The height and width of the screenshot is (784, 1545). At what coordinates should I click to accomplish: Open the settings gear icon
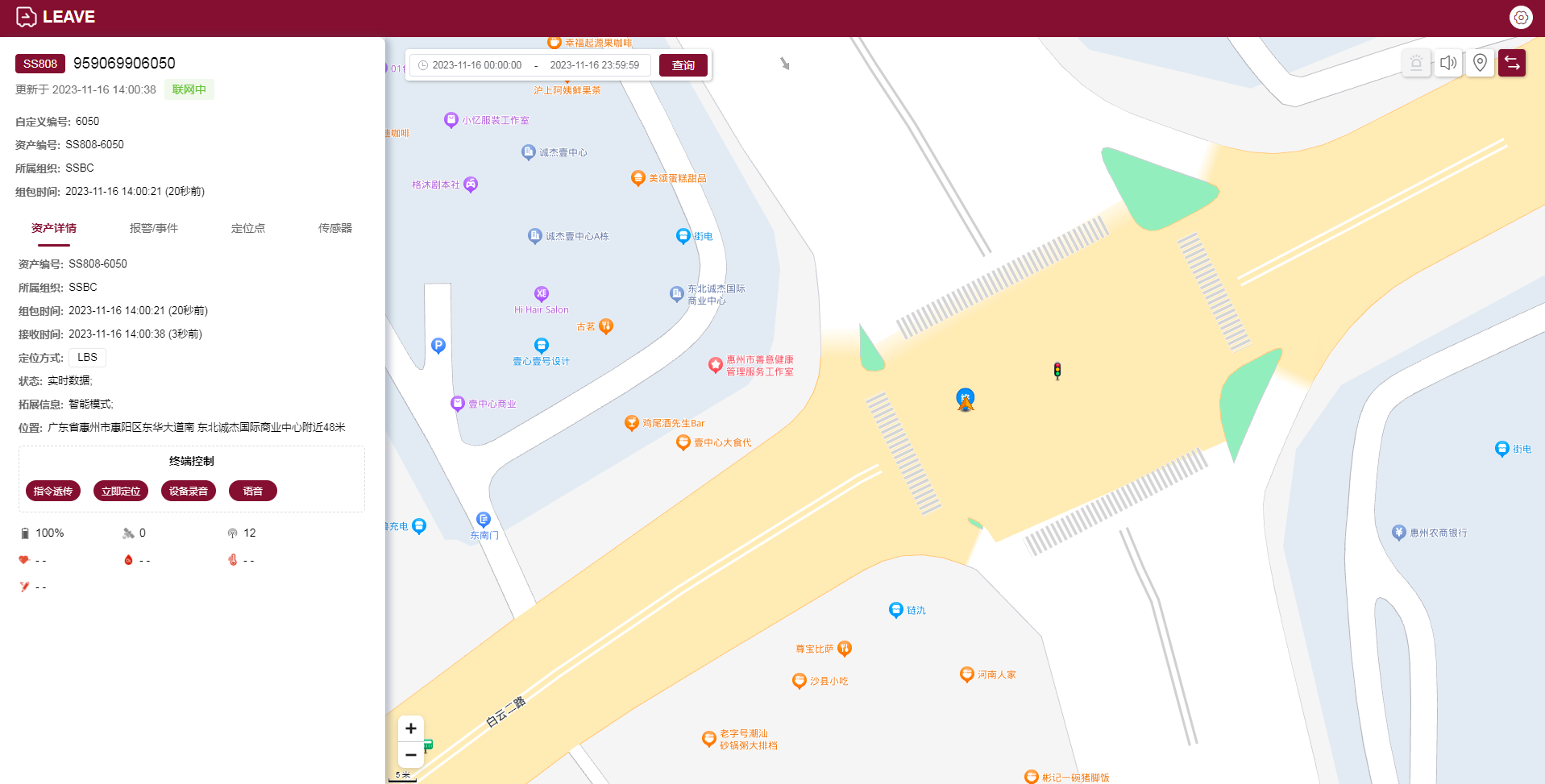pos(1520,17)
